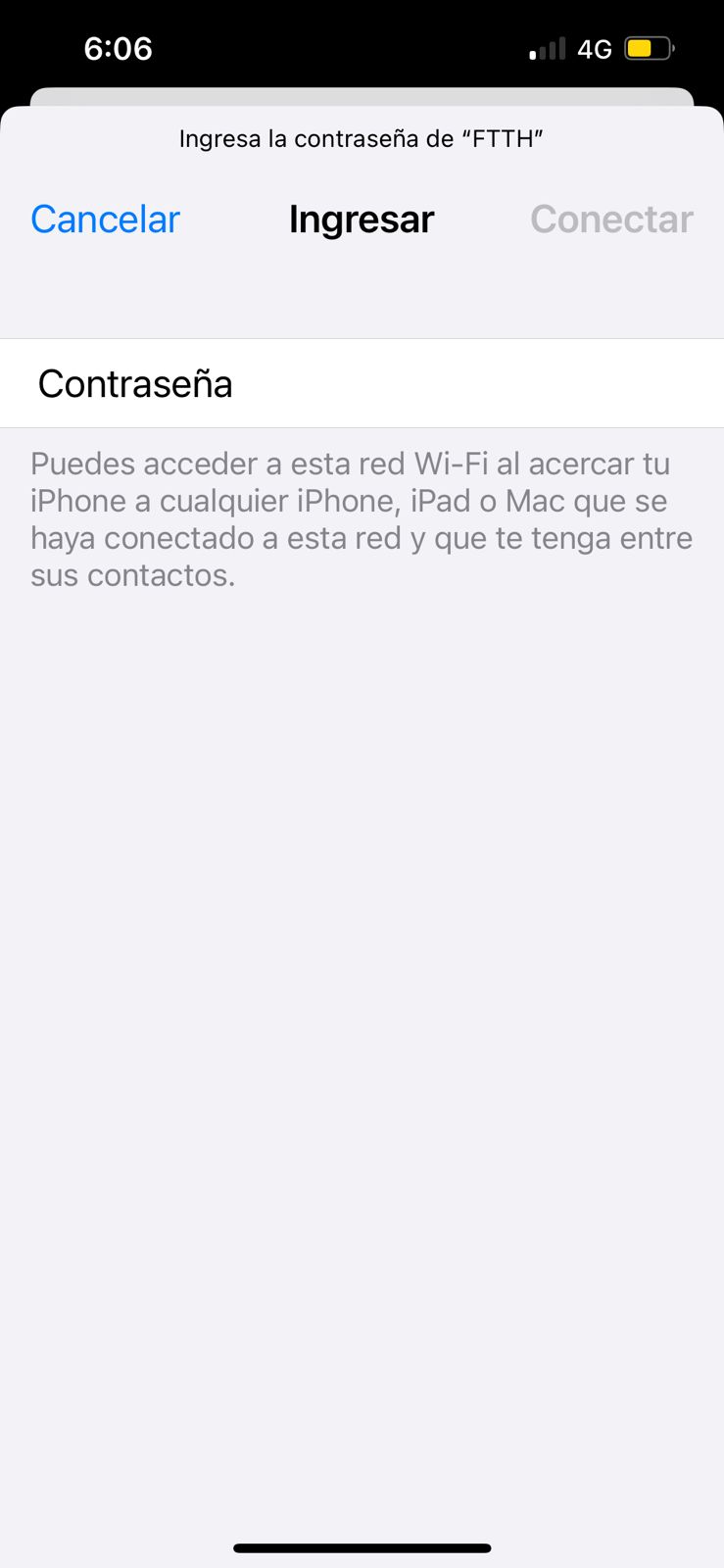Tap Cancelar to dismiss the password prompt
The image size is (724, 1568).
[x=106, y=220]
